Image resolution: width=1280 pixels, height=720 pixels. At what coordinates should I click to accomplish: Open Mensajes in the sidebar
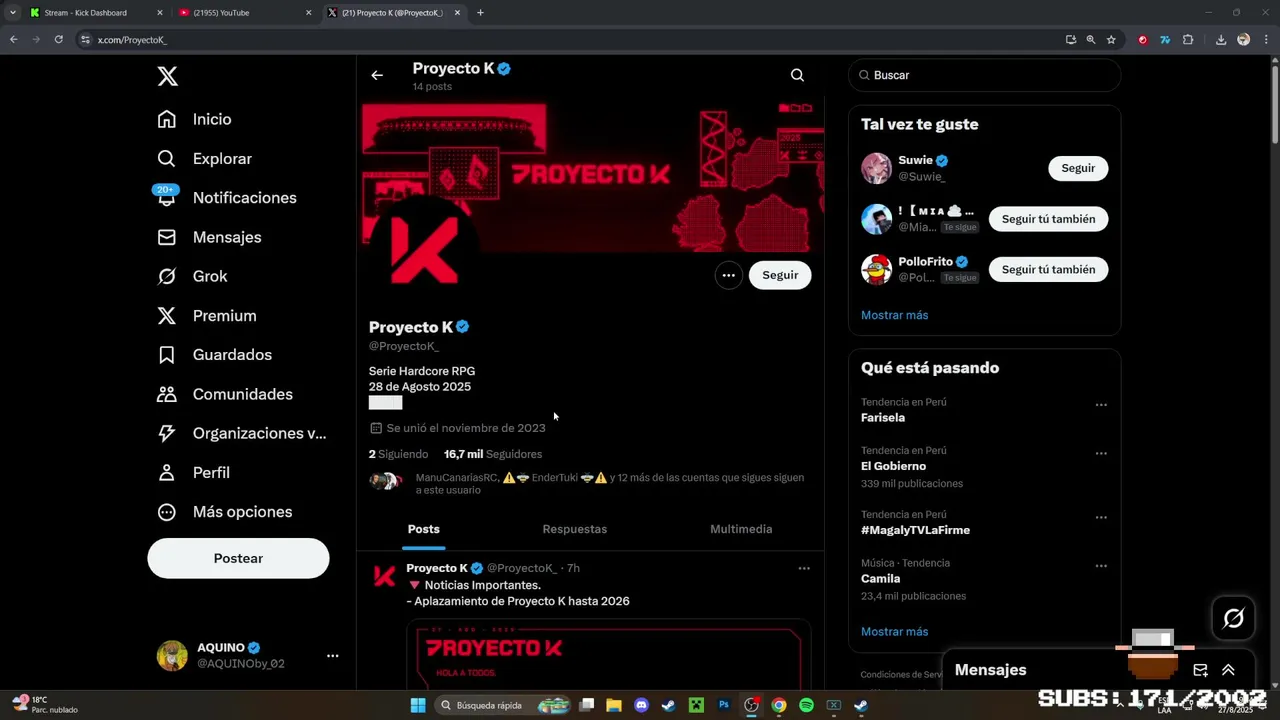pyautogui.click(x=226, y=237)
